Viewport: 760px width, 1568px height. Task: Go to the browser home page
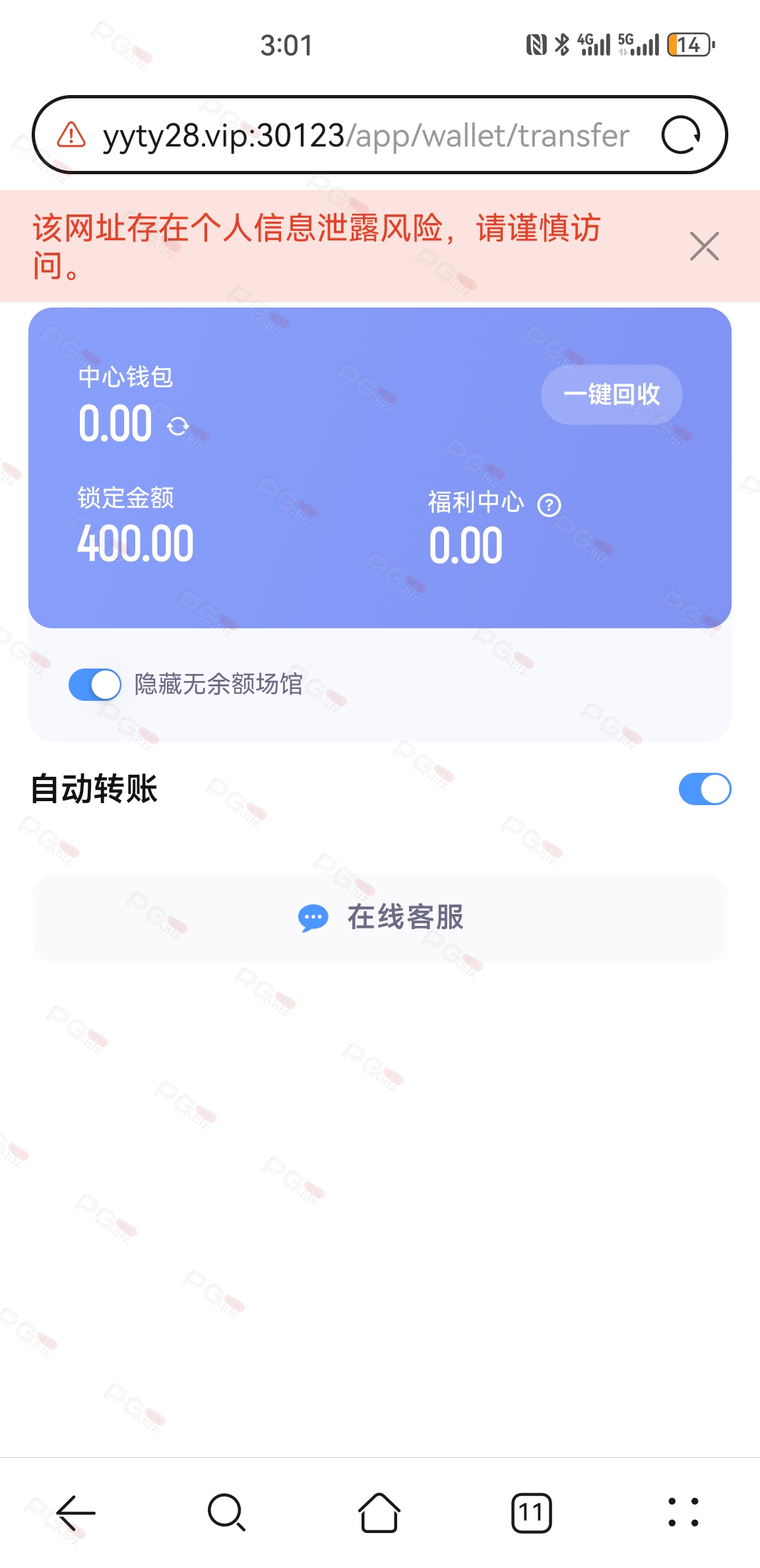(x=379, y=1512)
